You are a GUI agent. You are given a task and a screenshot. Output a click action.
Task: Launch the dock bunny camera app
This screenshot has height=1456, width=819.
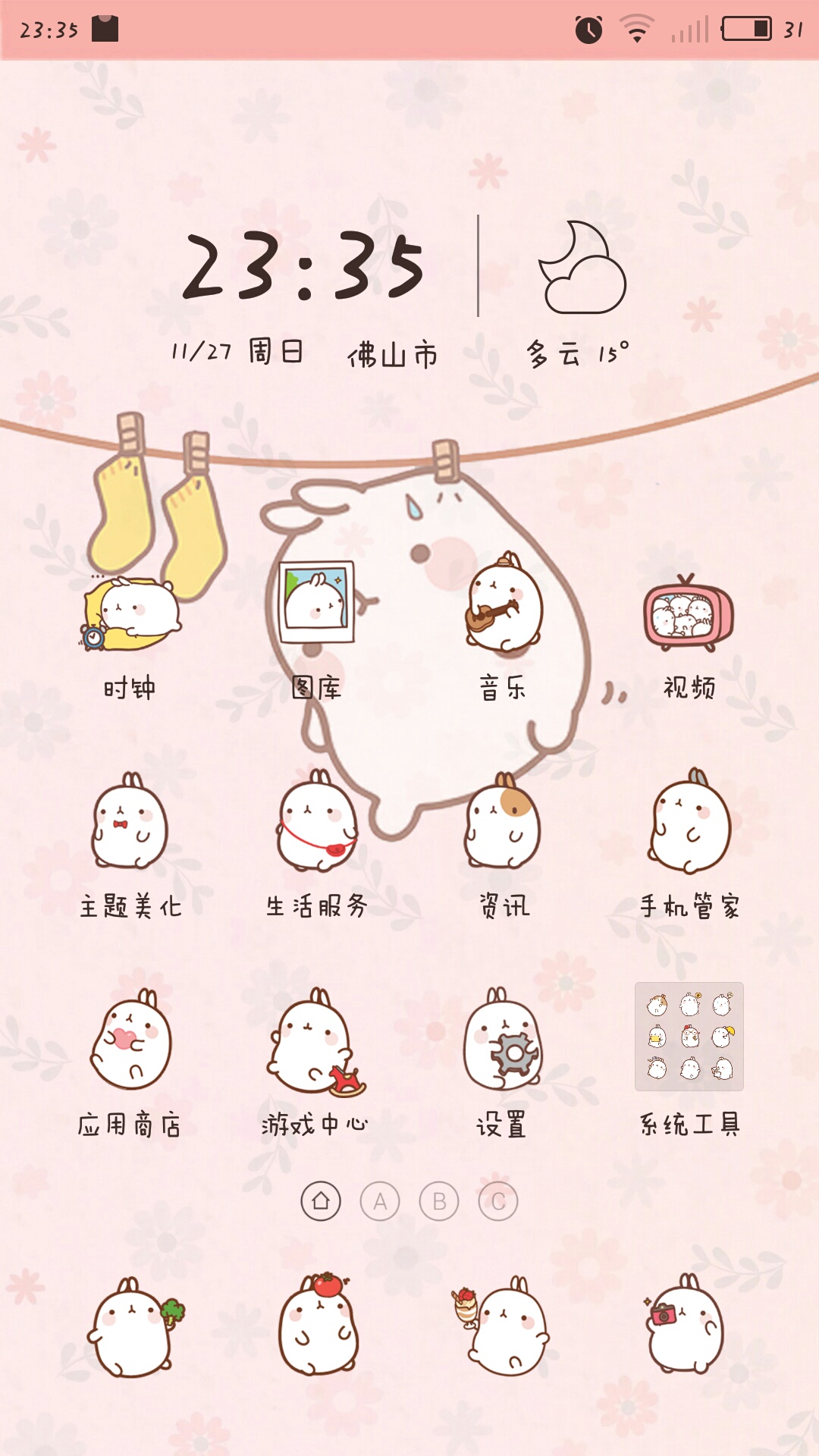[684, 1326]
